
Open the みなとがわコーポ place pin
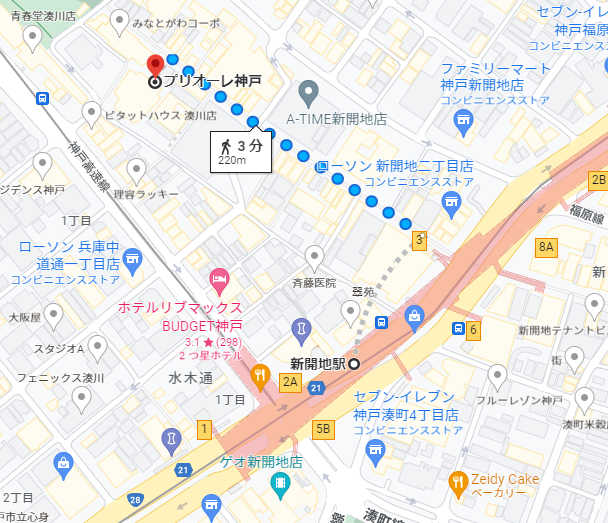click(x=119, y=20)
